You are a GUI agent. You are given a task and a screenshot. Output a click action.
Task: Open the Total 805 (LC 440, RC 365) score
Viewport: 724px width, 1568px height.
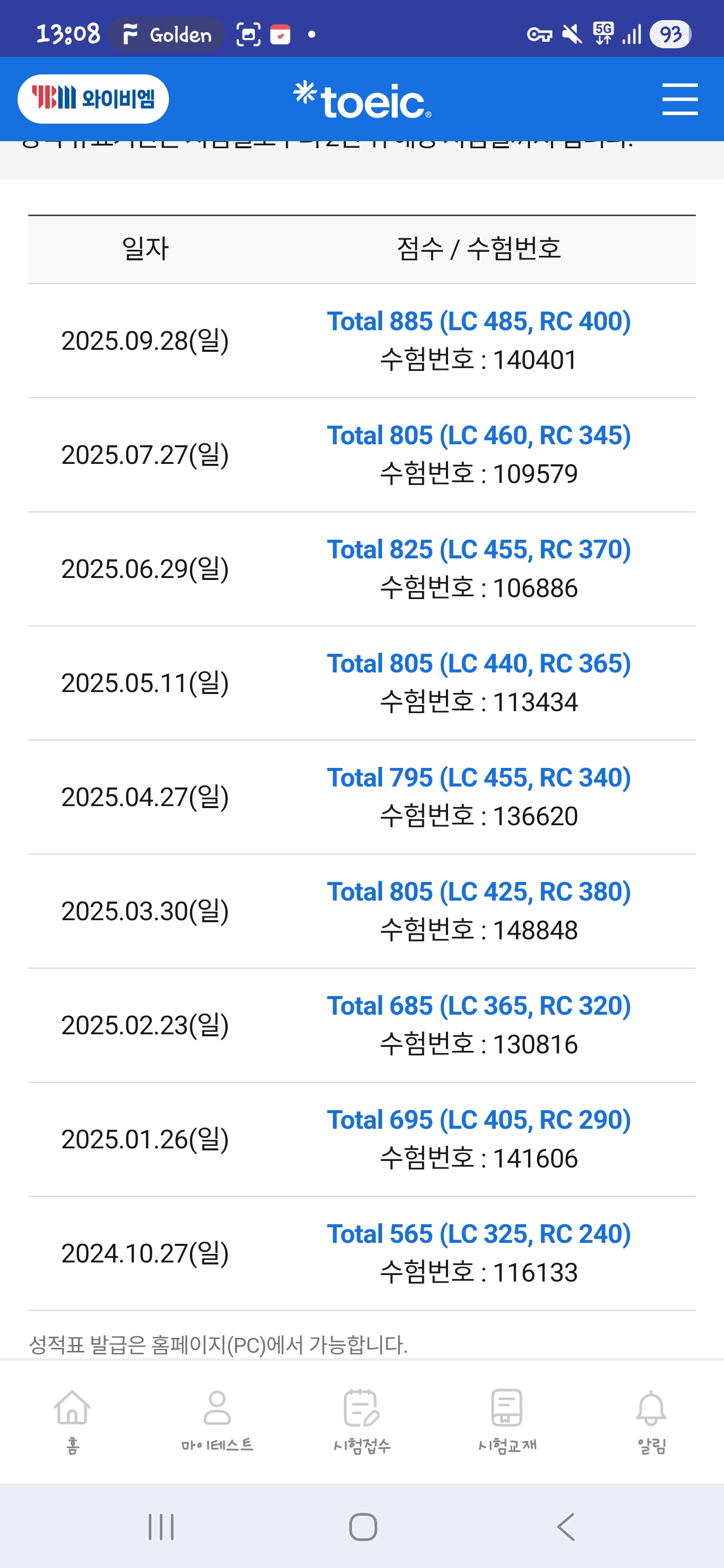point(479,663)
